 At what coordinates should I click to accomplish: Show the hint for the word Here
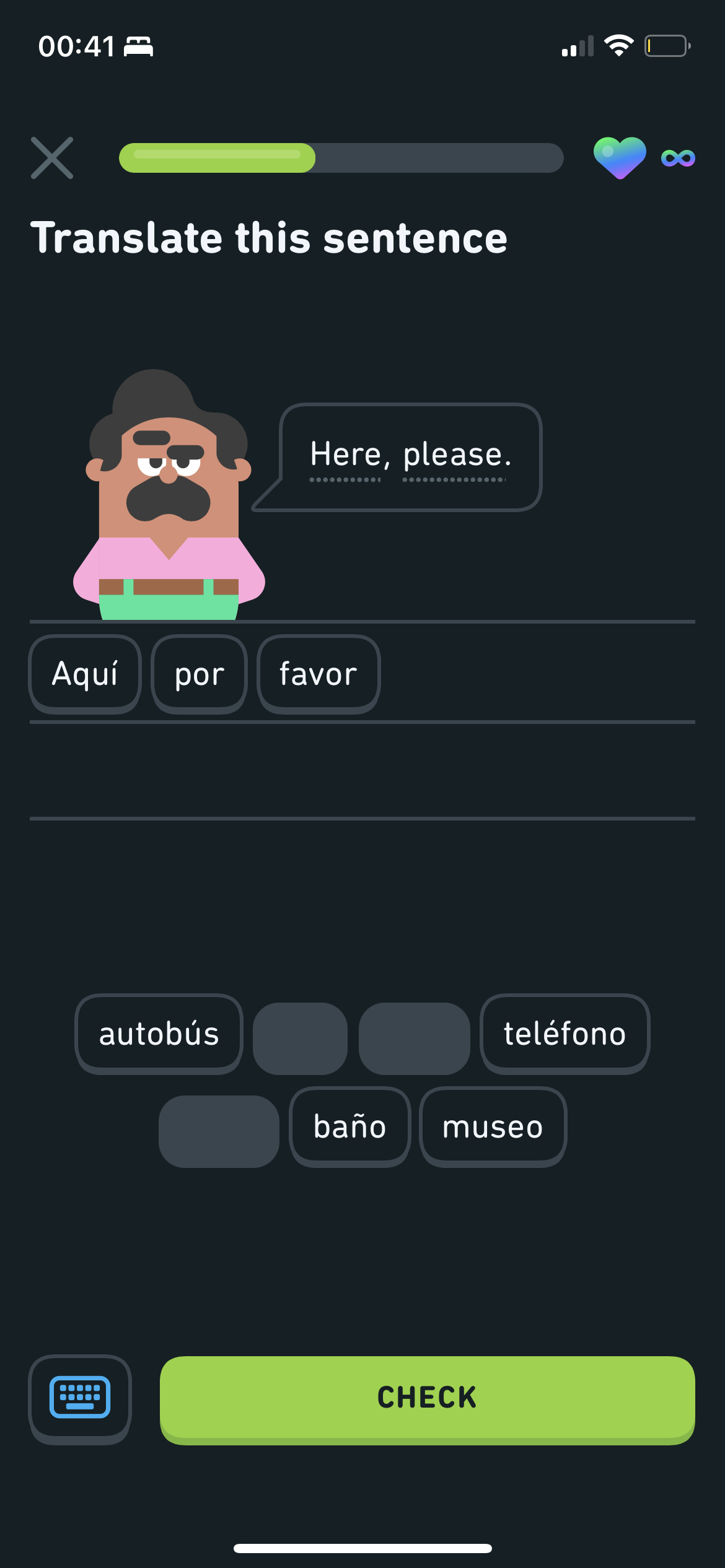(345, 455)
